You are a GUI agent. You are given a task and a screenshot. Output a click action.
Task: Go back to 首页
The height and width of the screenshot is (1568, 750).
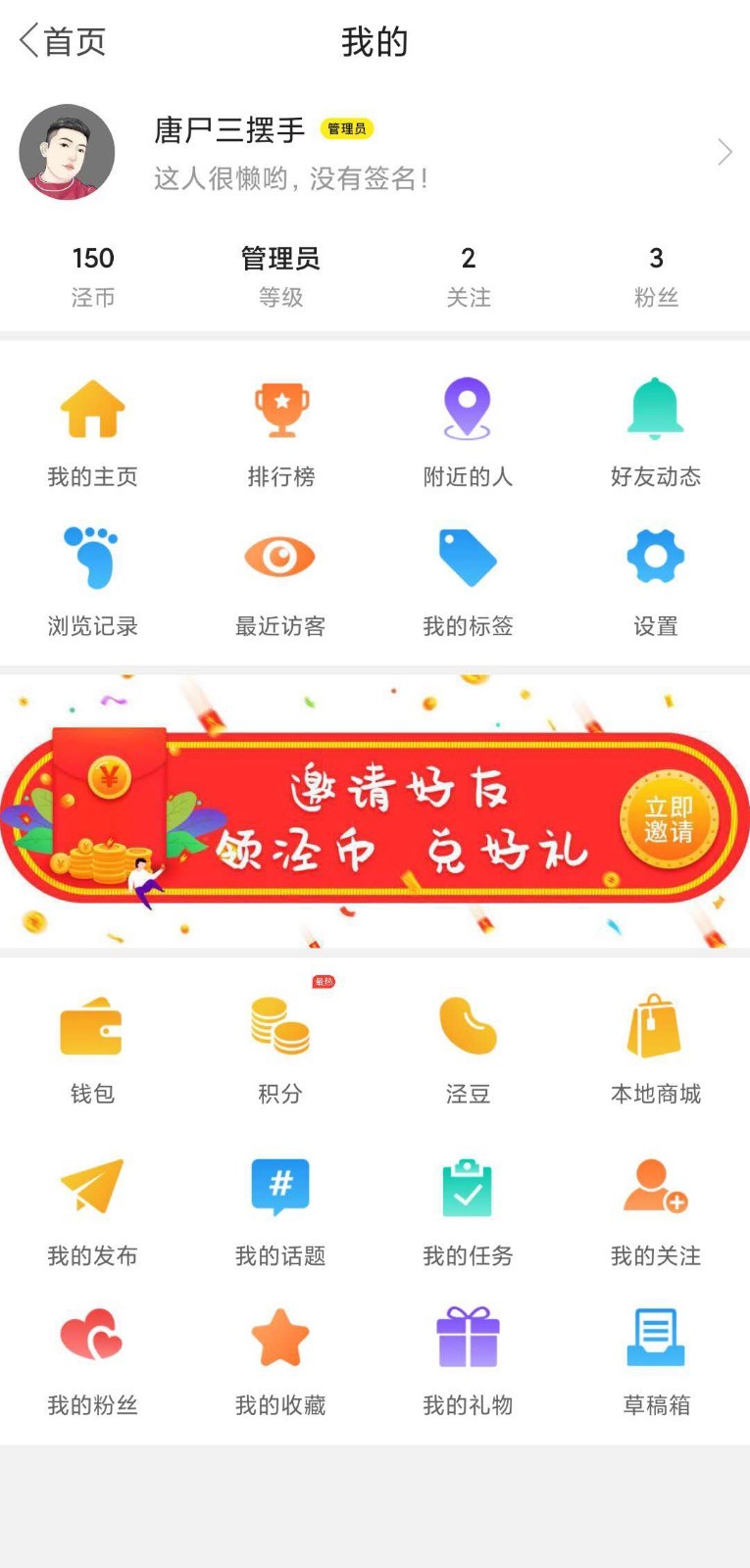click(x=61, y=41)
